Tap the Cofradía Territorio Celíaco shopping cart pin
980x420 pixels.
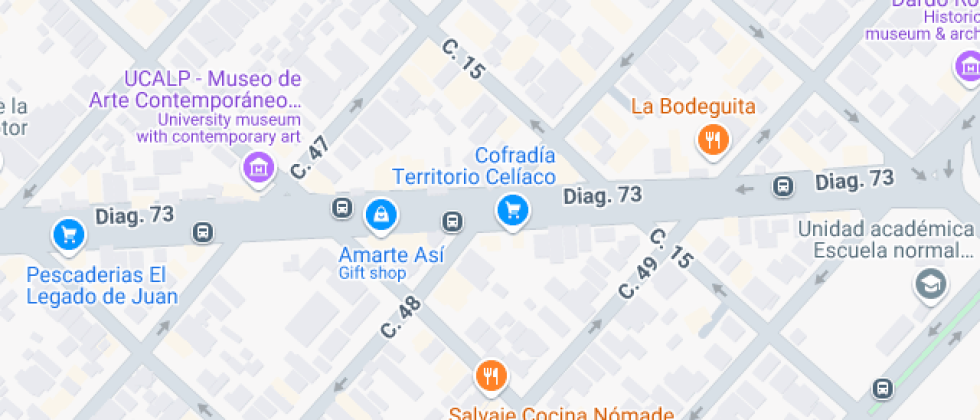tap(513, 210)
